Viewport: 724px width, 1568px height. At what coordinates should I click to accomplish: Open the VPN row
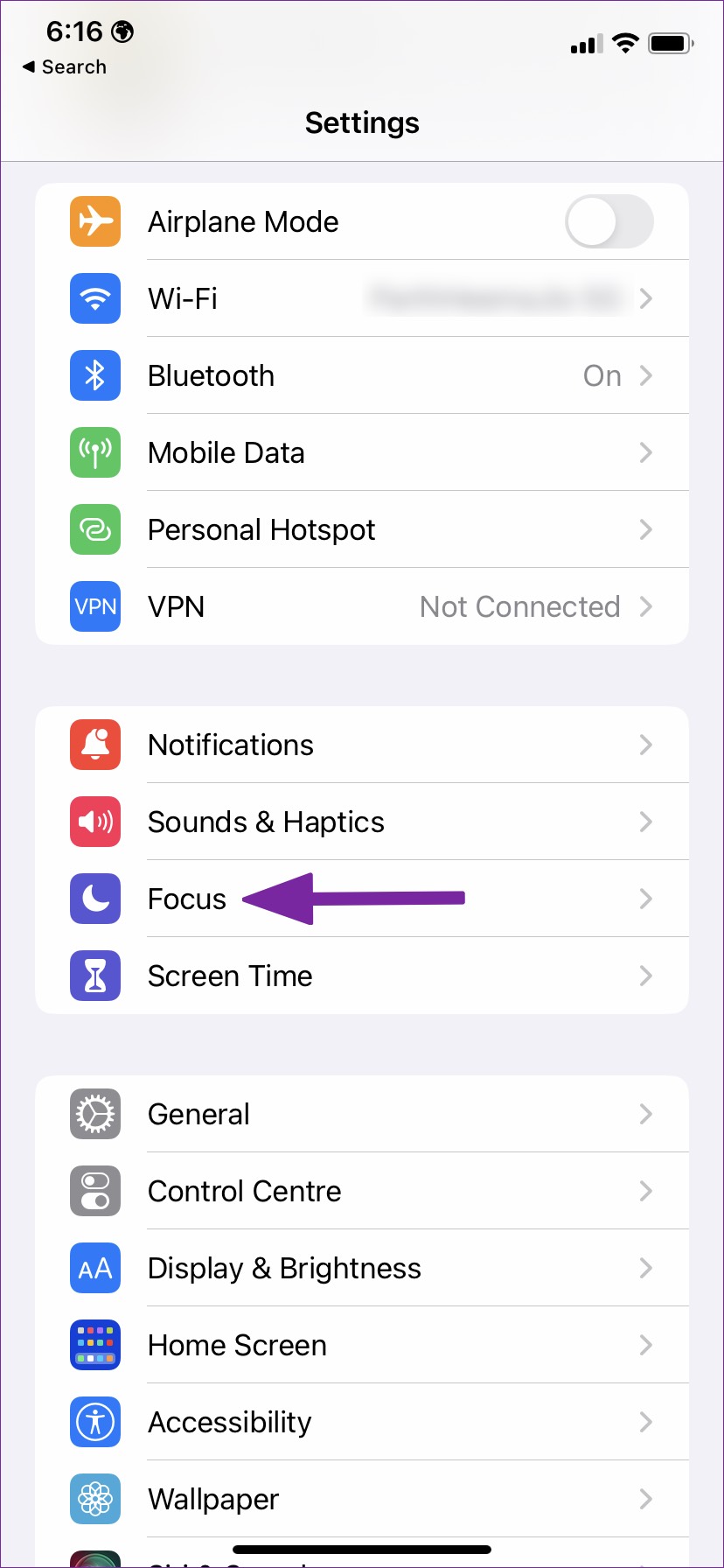(x=362, y=606)
